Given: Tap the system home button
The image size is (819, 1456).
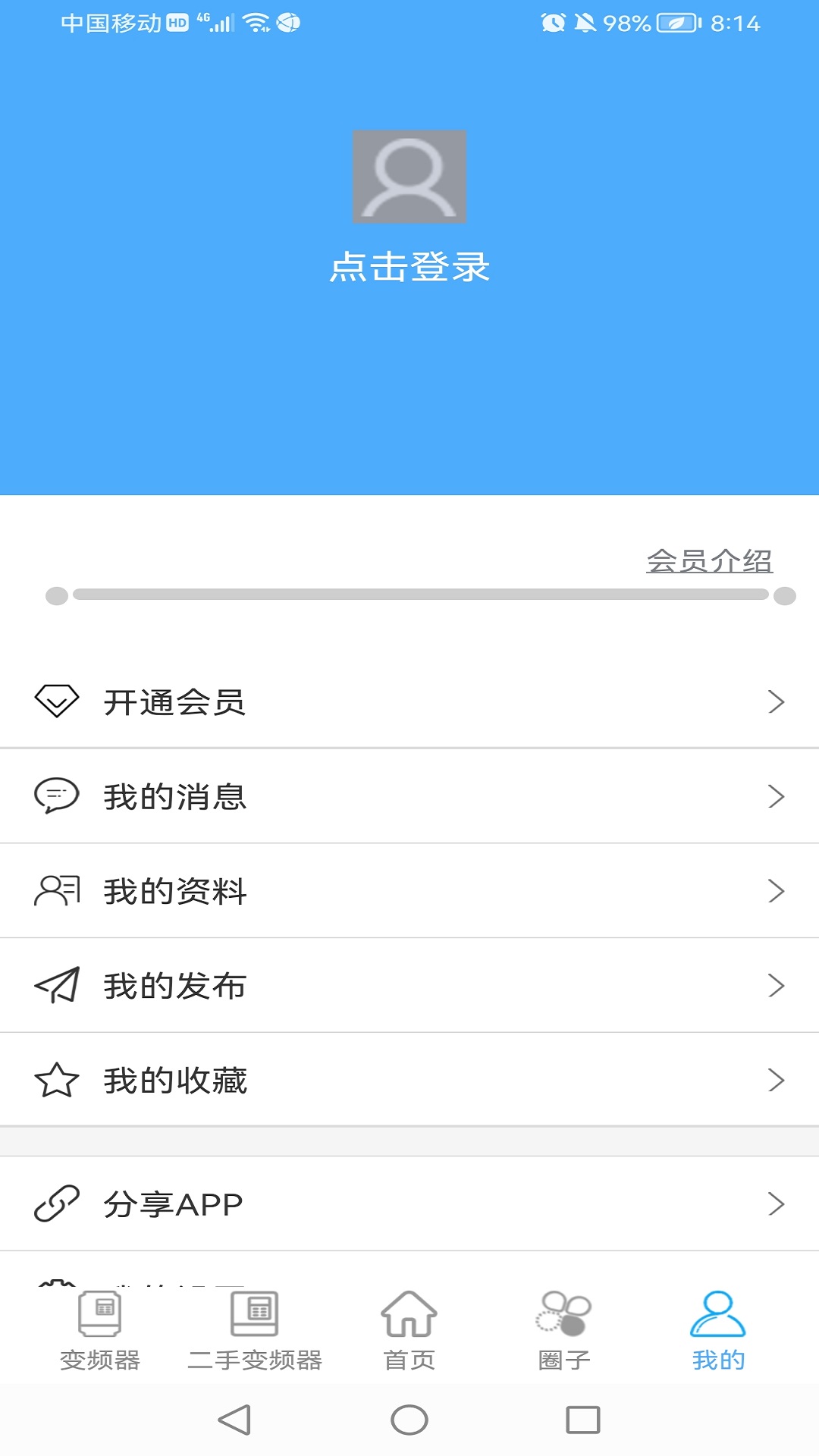Looking at the screenshot, I should tap(409, 1420).
